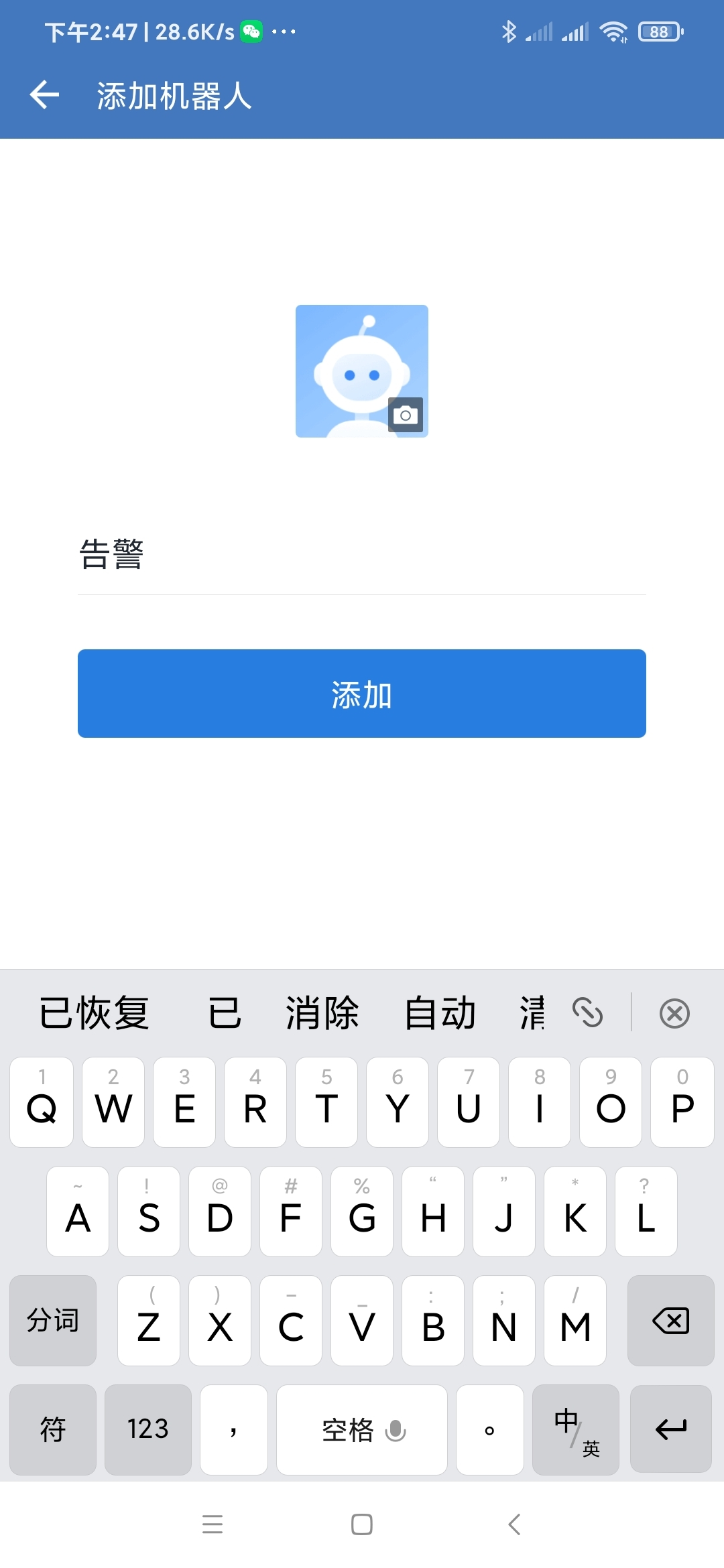Select the suggestion 自动

[440, 1012]
